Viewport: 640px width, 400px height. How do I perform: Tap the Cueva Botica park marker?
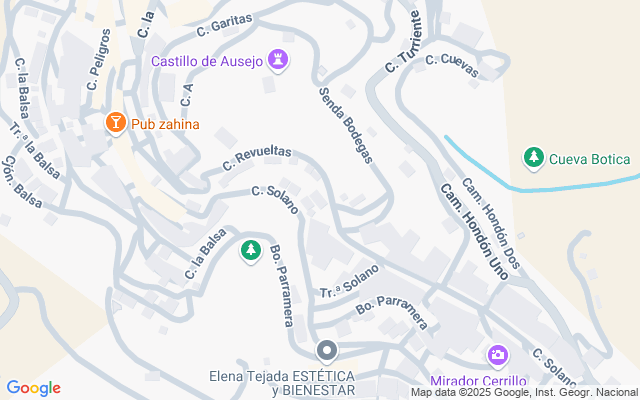pyautogui.click(x=535, y=158)
